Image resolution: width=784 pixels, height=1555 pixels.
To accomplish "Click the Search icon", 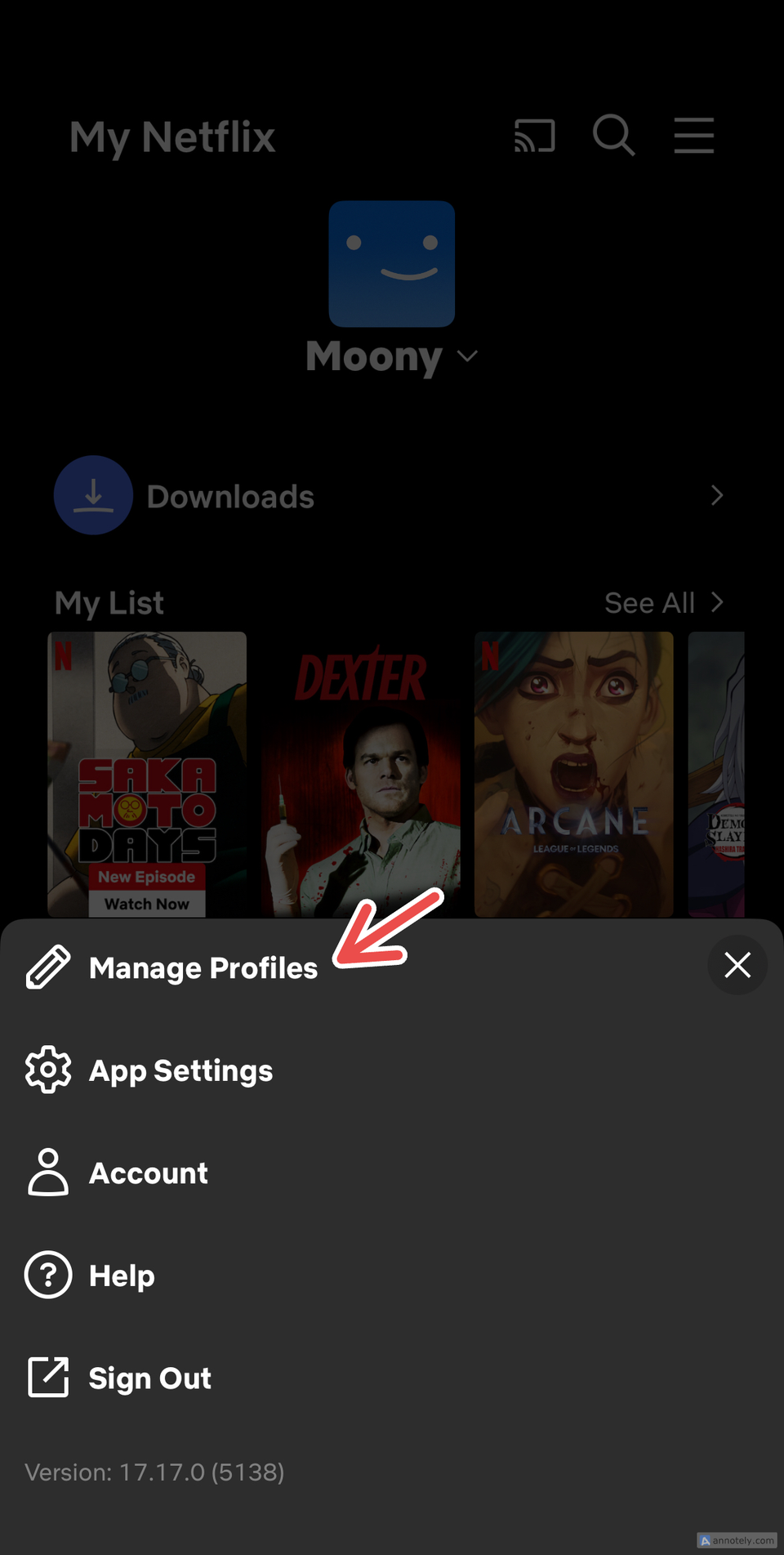I will [x=614, y=136].
